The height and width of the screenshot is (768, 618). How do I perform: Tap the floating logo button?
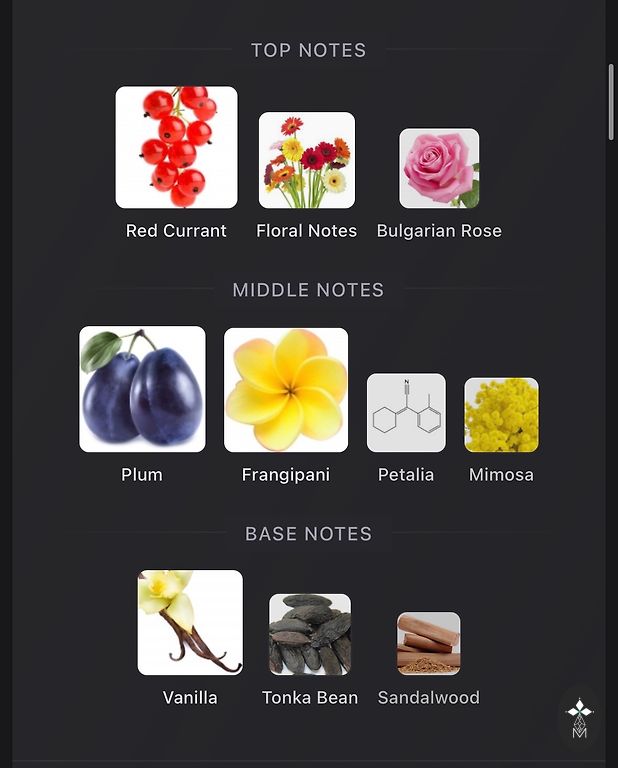pos(580,718)
